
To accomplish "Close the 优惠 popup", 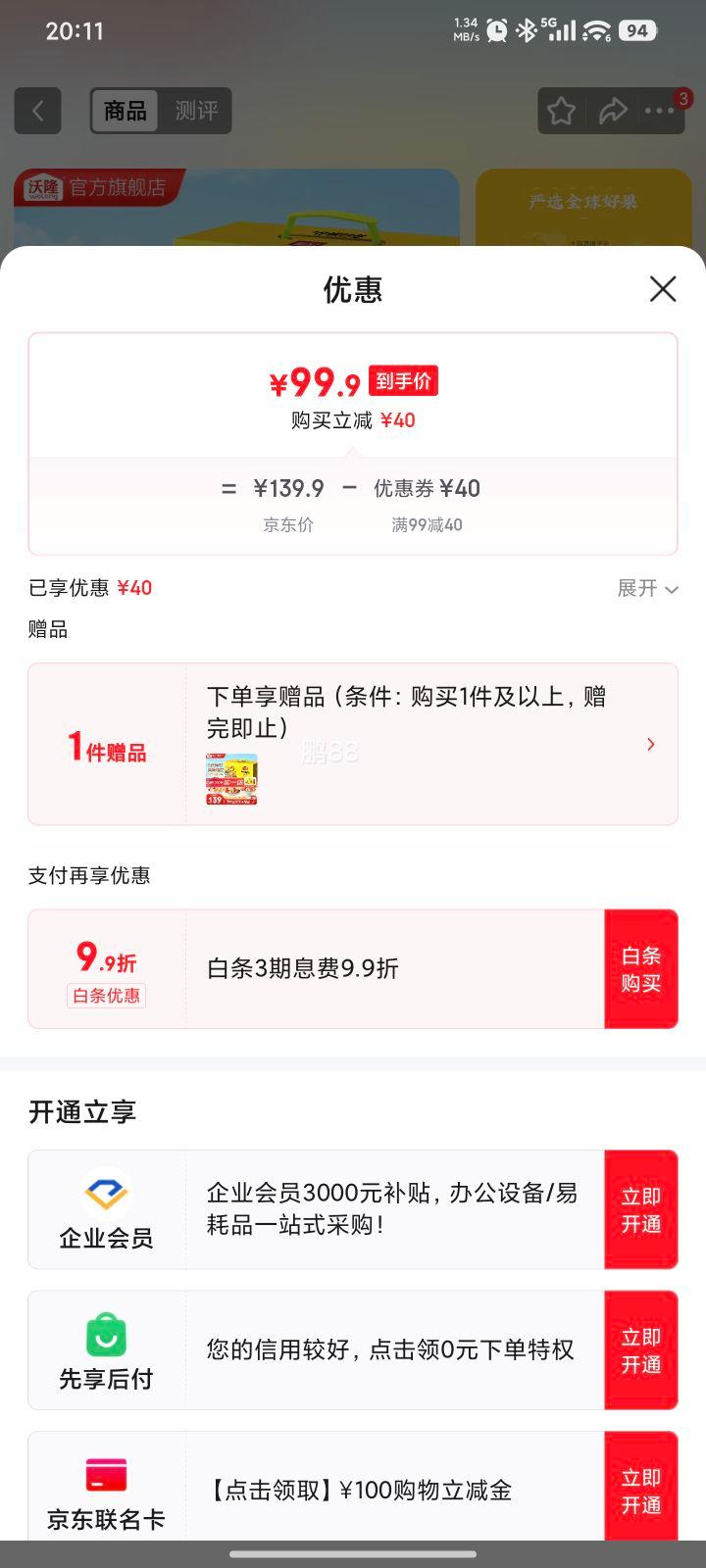I will [x=663, y=289].
